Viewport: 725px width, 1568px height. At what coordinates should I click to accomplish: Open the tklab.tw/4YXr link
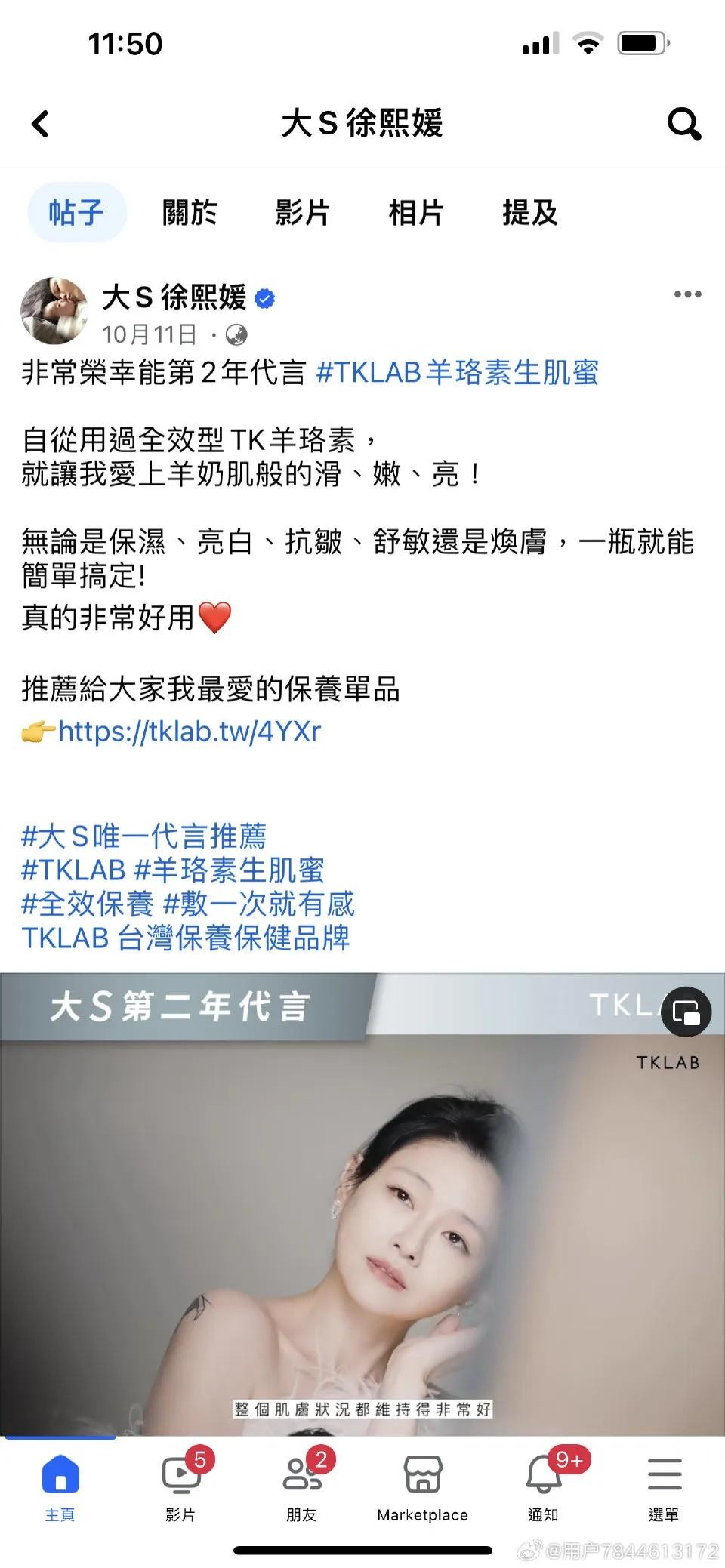click(189, 731)
